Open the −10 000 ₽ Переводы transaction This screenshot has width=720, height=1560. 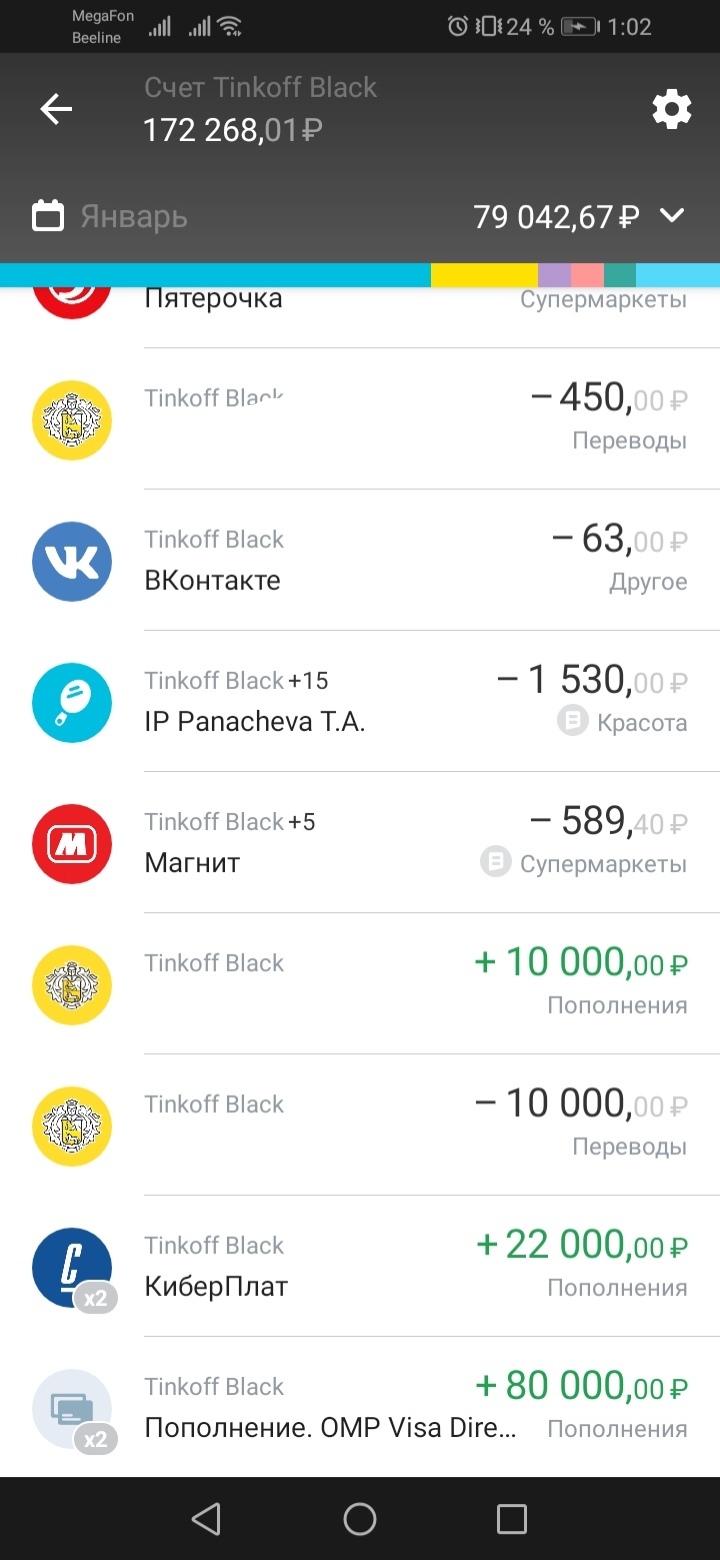coord(360,1124)
